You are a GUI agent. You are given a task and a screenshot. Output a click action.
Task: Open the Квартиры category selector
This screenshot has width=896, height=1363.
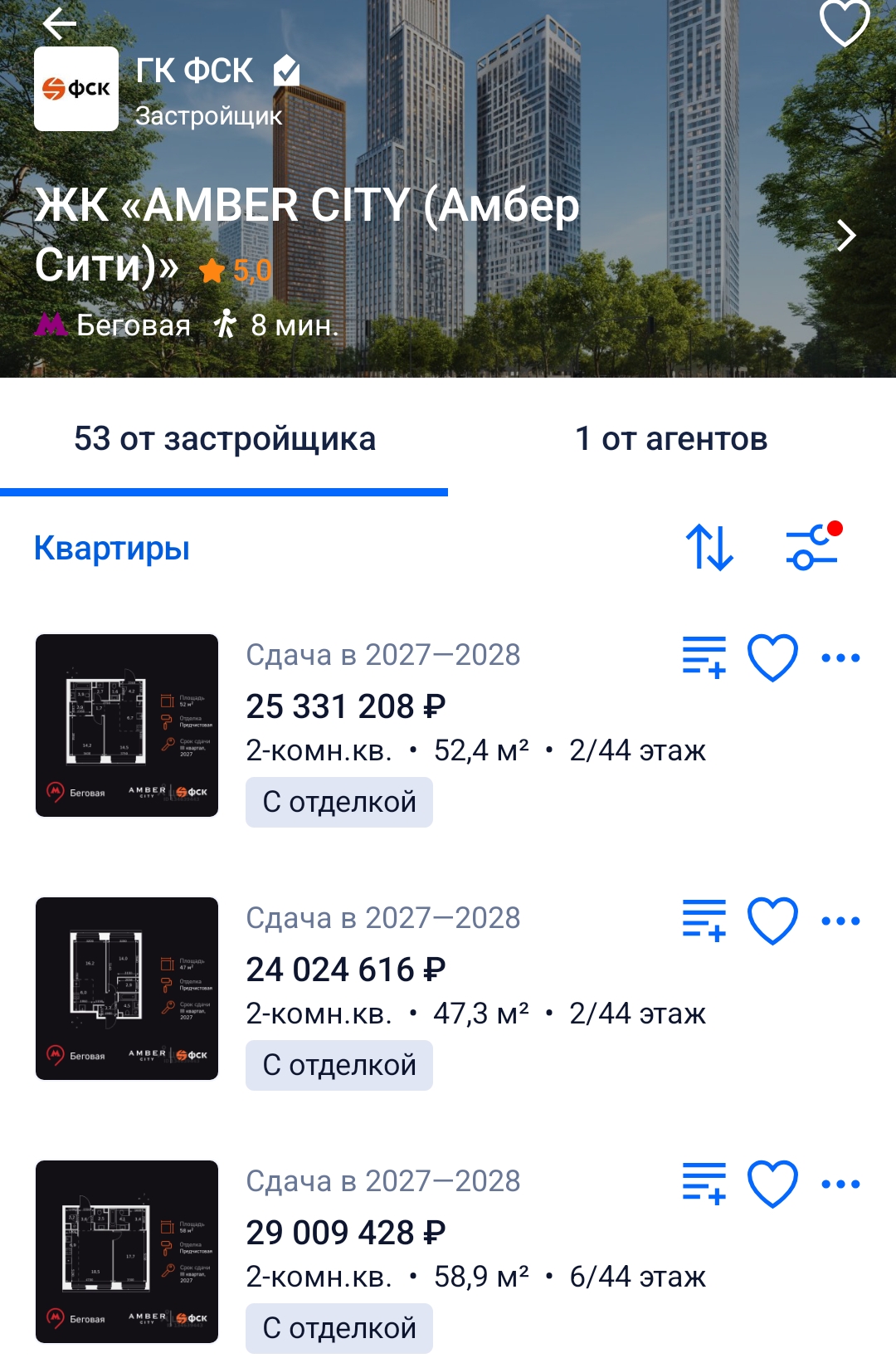tap(112, 549)
